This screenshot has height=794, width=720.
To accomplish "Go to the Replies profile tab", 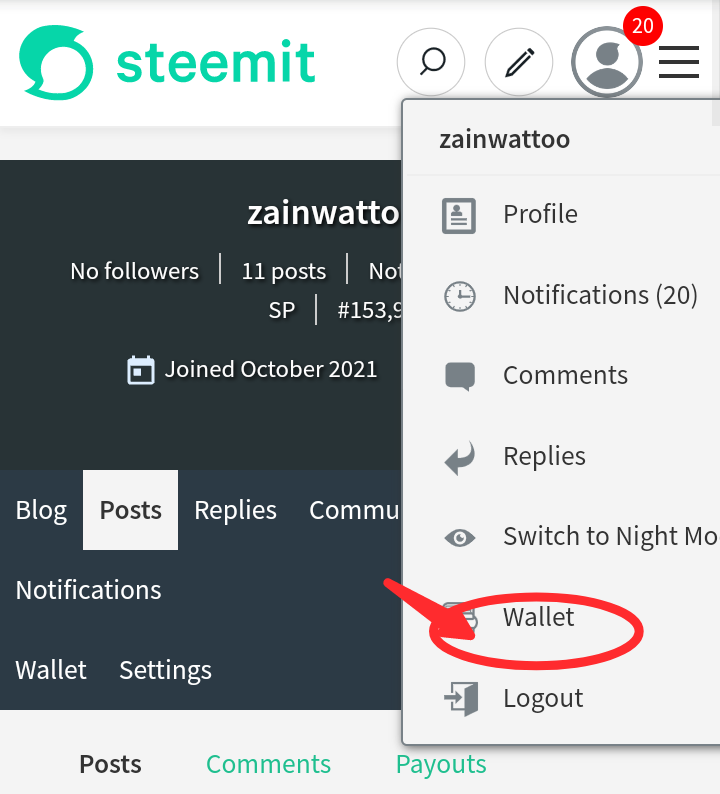I will (x=235, y=510).
